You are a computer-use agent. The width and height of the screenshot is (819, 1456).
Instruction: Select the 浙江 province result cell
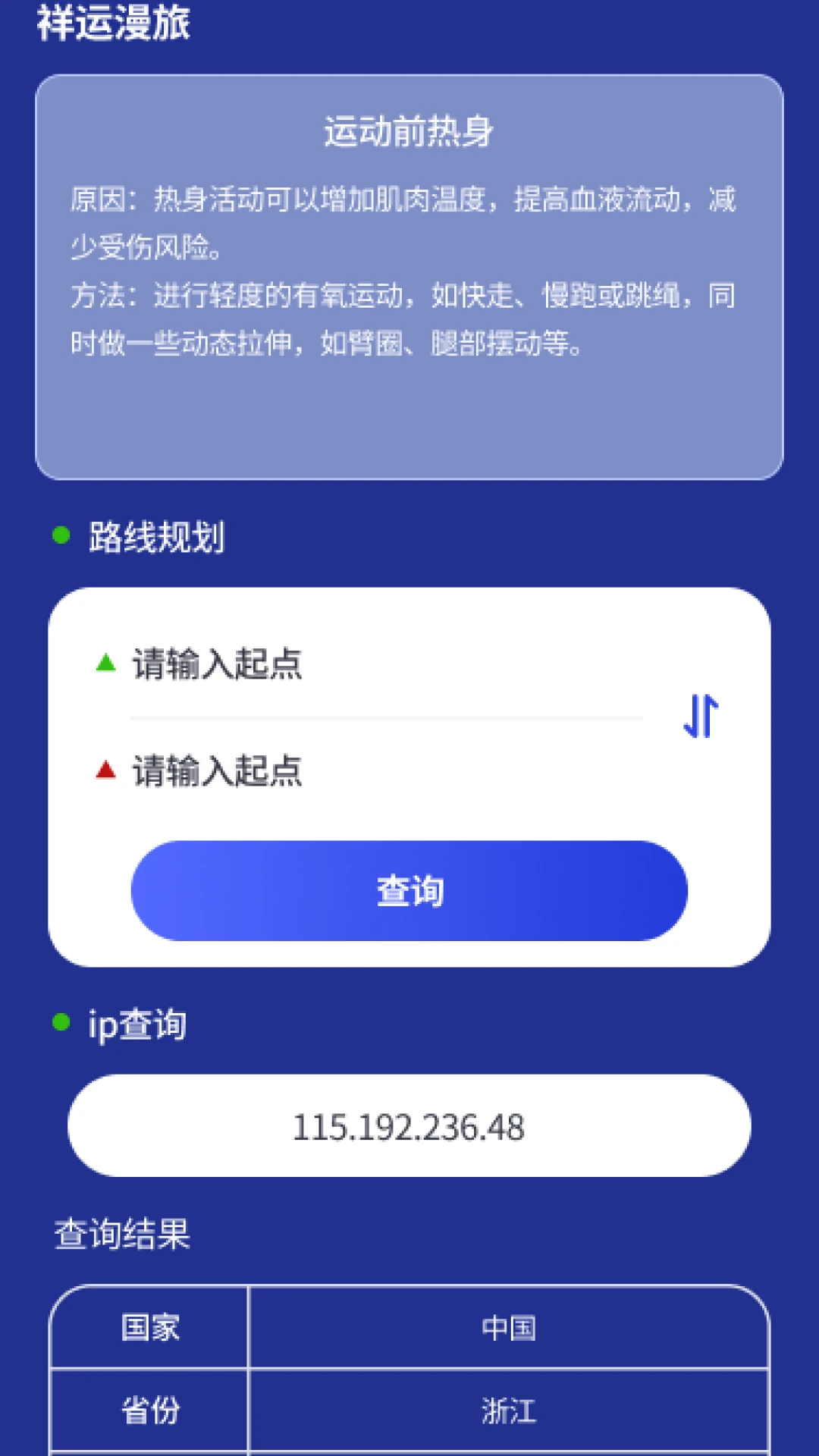click(510, 1411)
